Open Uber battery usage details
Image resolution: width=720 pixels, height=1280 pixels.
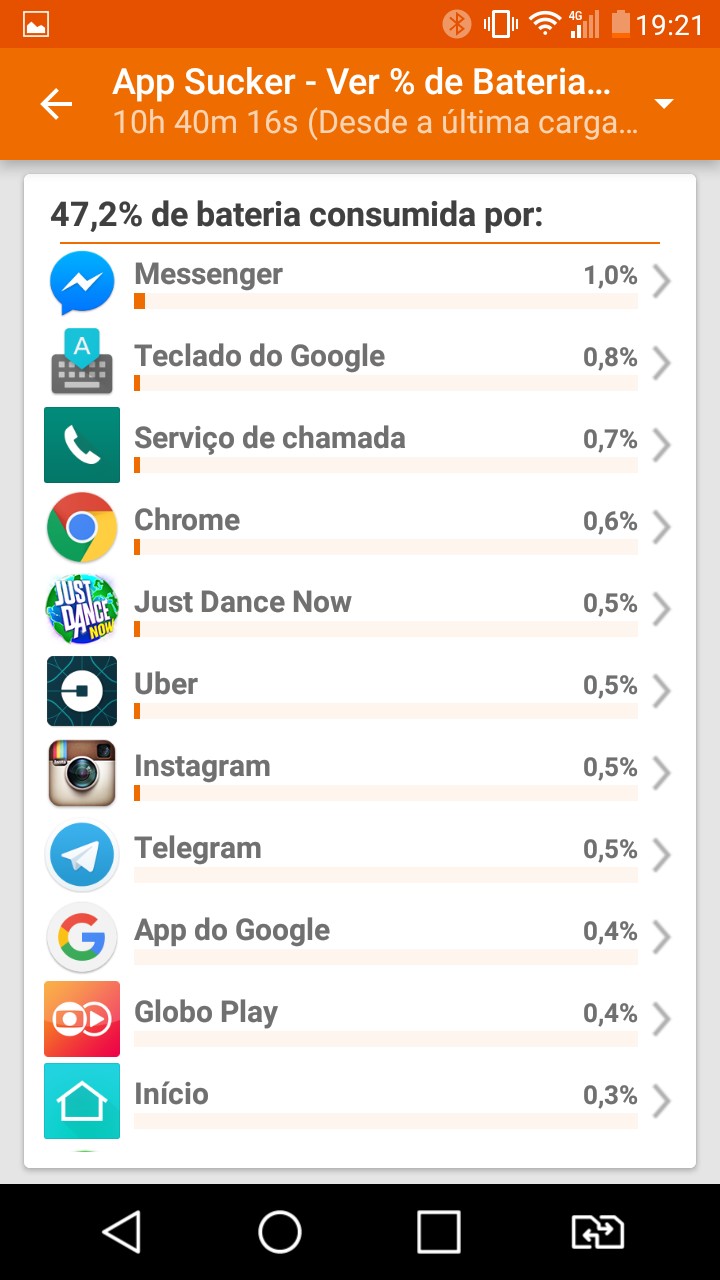point(360,693)
